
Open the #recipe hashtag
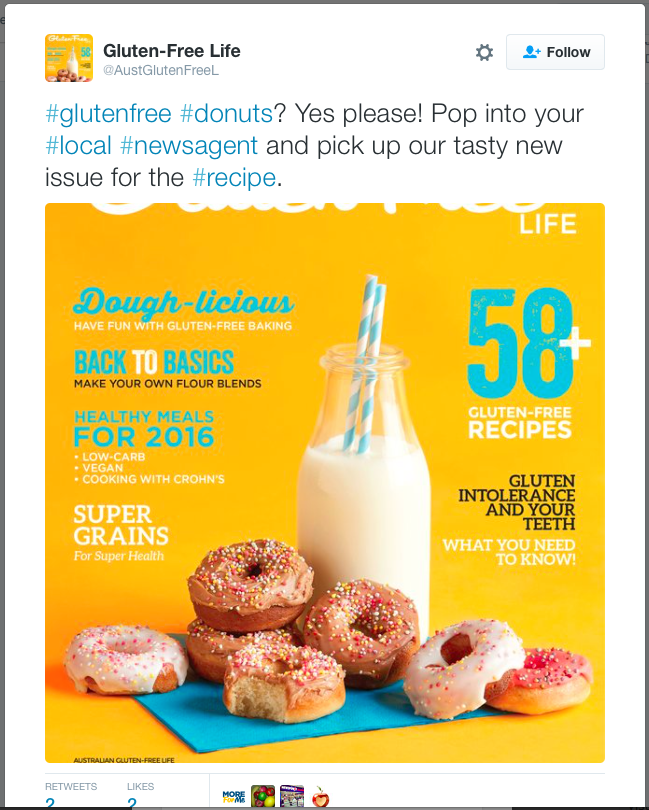(x=233, y=179)
